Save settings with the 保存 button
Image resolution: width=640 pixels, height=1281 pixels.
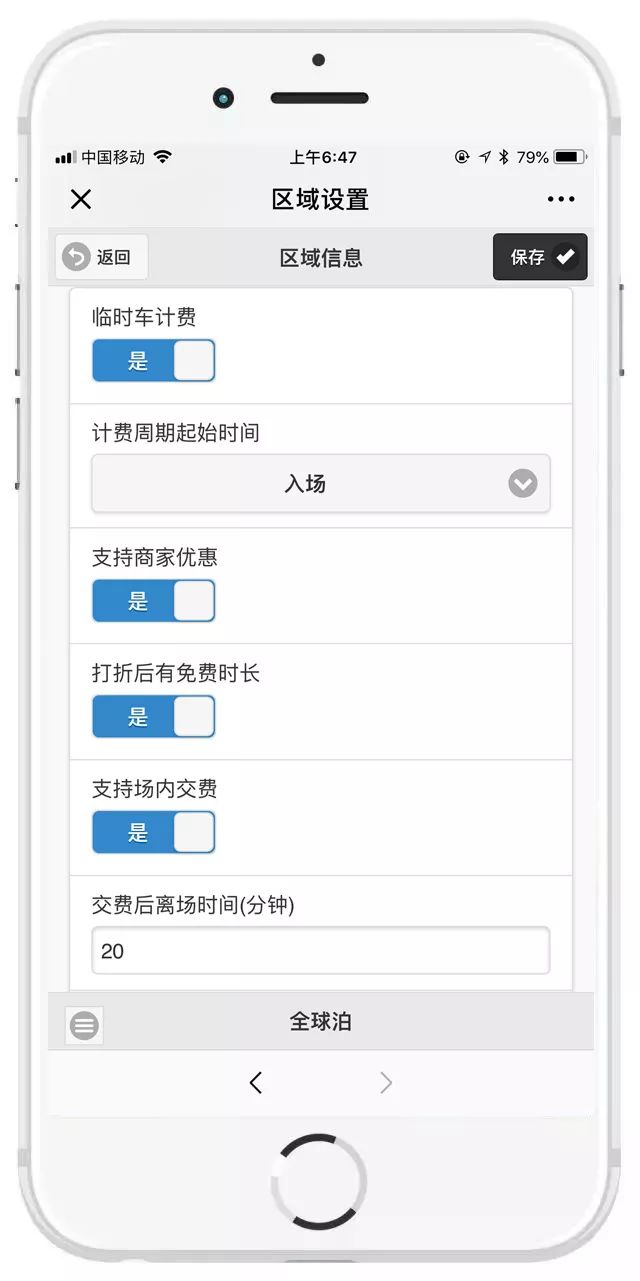point(540,257)
